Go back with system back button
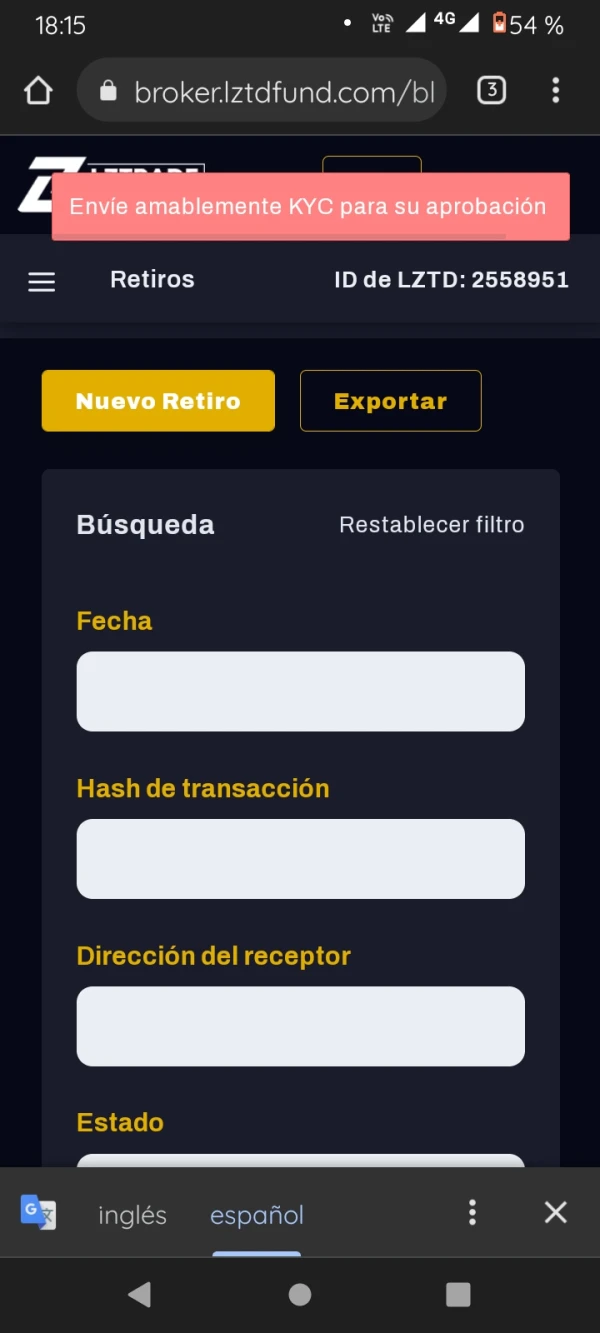Image resolution: width=600 pixels, height=1333 pixels. click(x=140, y=1295)
